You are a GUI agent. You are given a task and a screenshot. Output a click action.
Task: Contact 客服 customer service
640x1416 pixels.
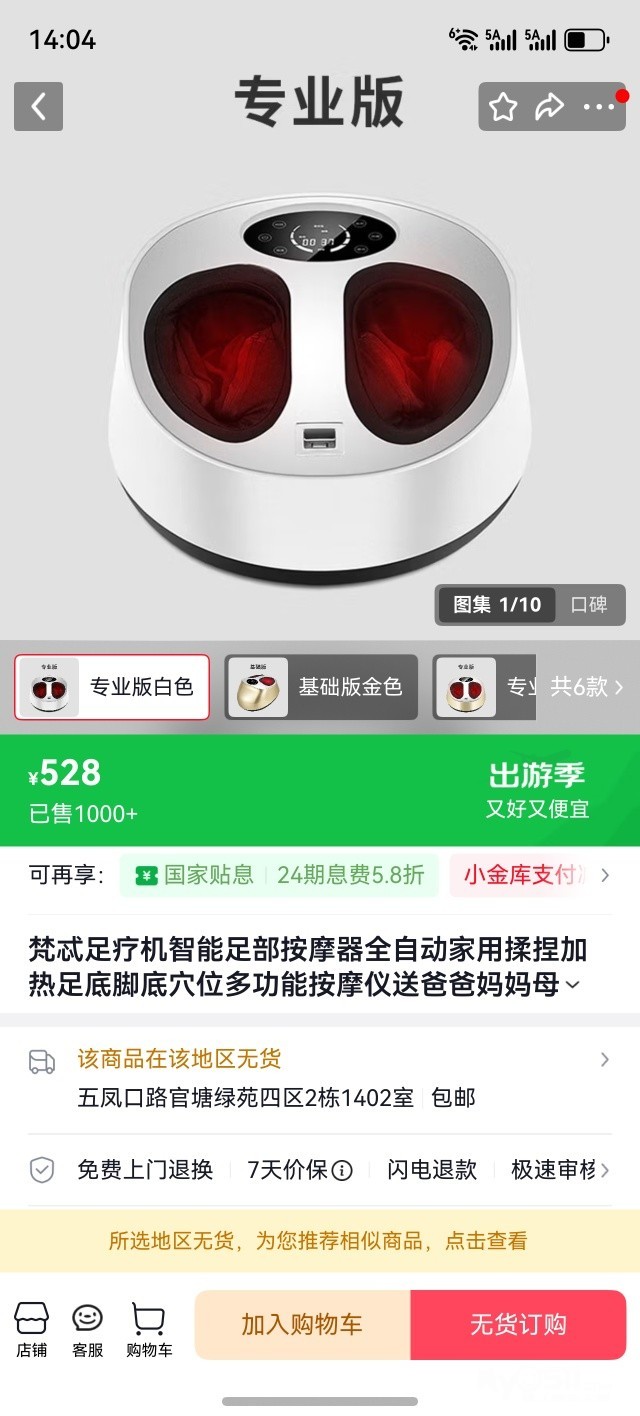pyautogui.click(x=87, y=1329)
